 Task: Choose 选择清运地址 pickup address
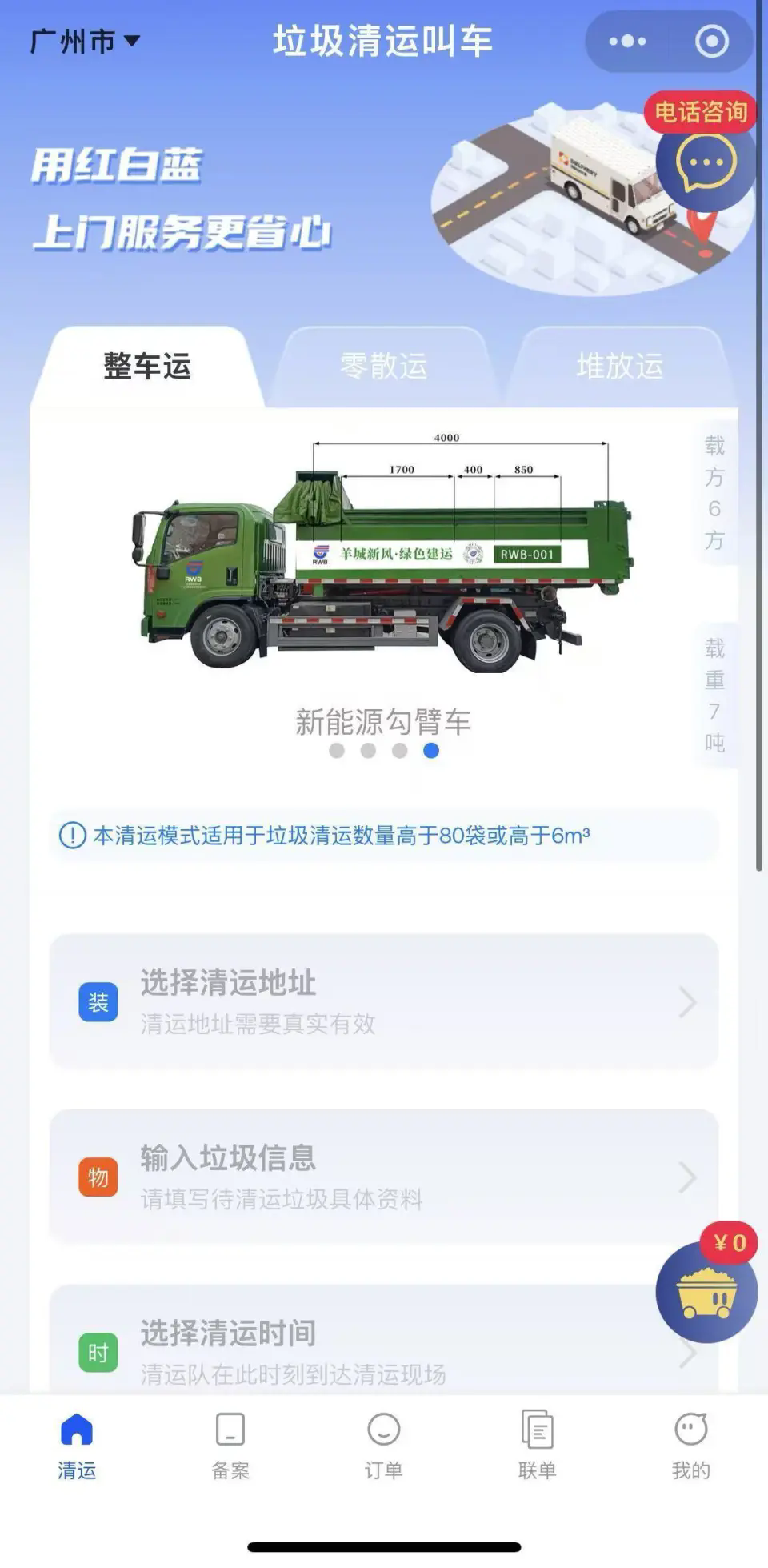383,1001
